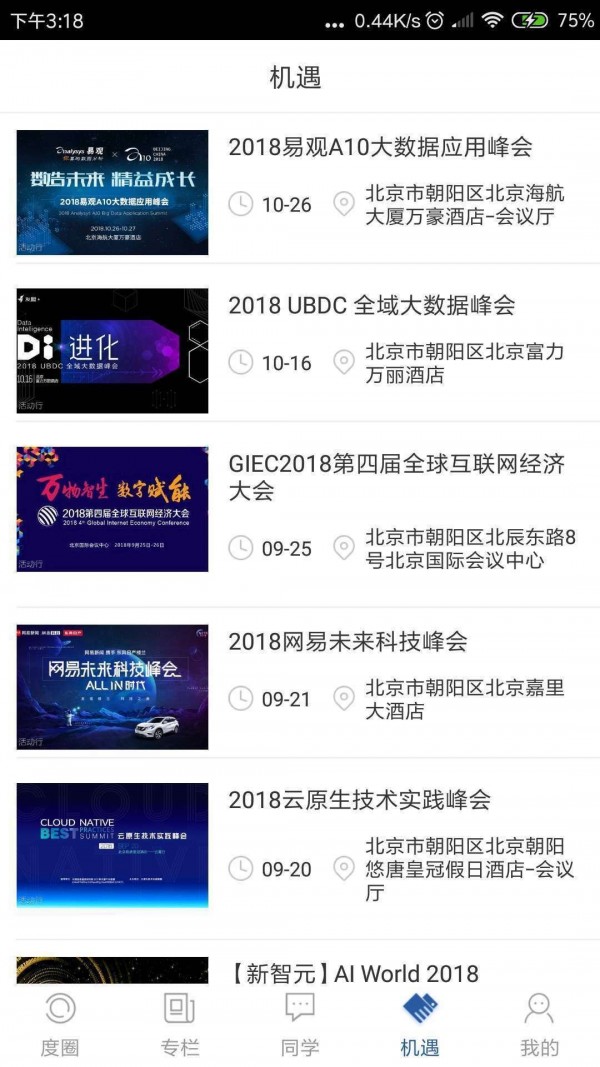This screenshot has width=600, height=1067.
Task: Tap the 机遇 tab
Action: (x=420, y=1024)
